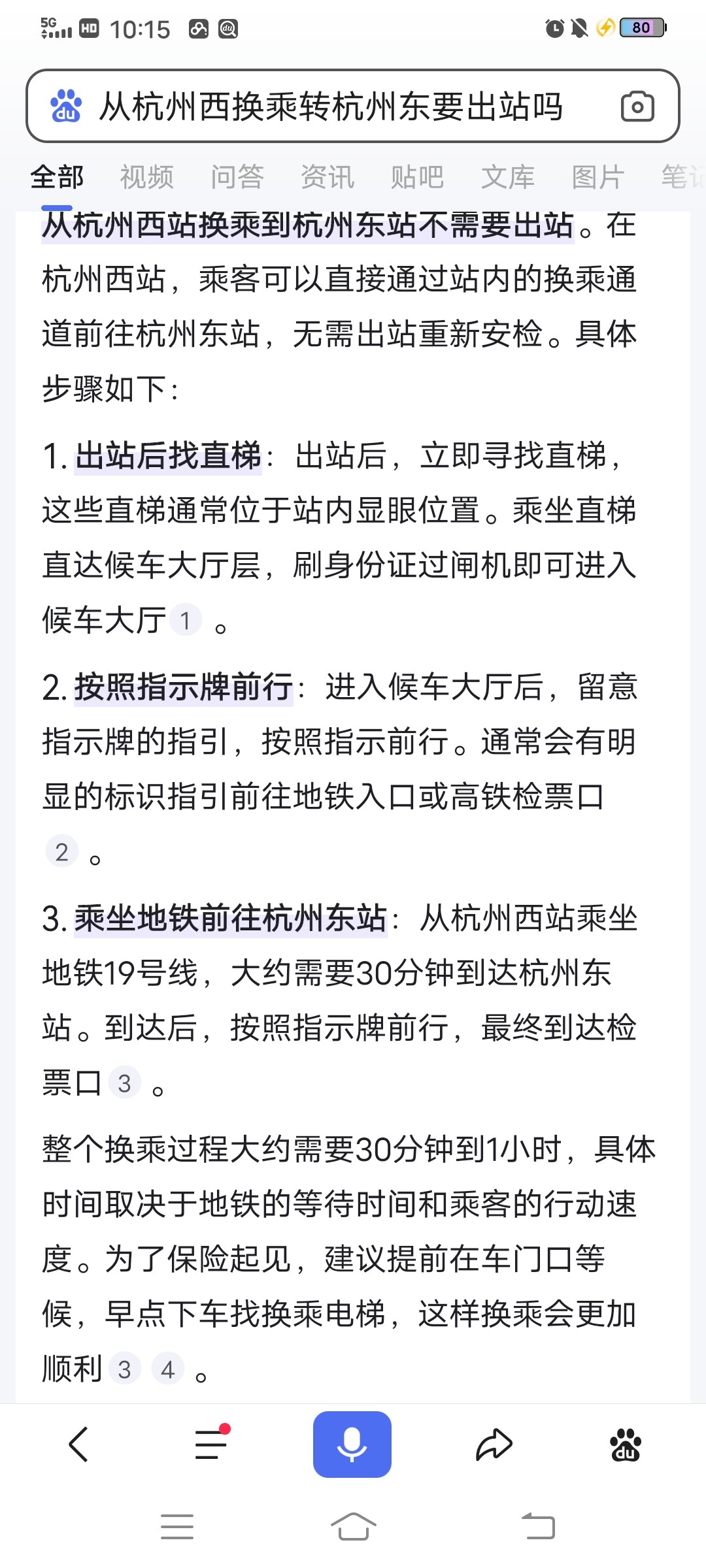Switch to the 文库 tab
Screen dimensions: 706x1568
(x=507, y=177)
